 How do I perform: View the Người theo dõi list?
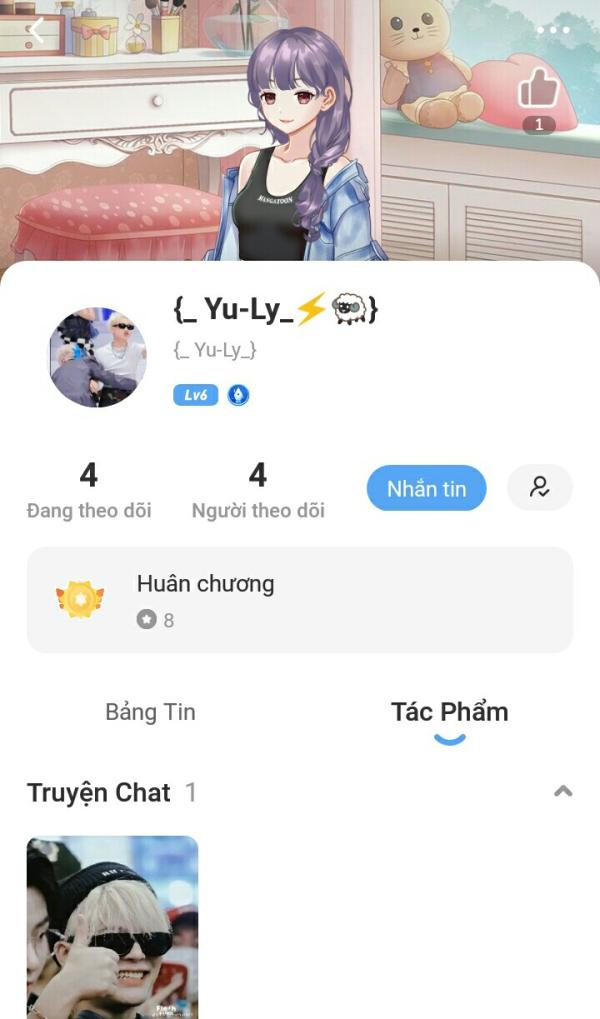click(x=258, y=490)
